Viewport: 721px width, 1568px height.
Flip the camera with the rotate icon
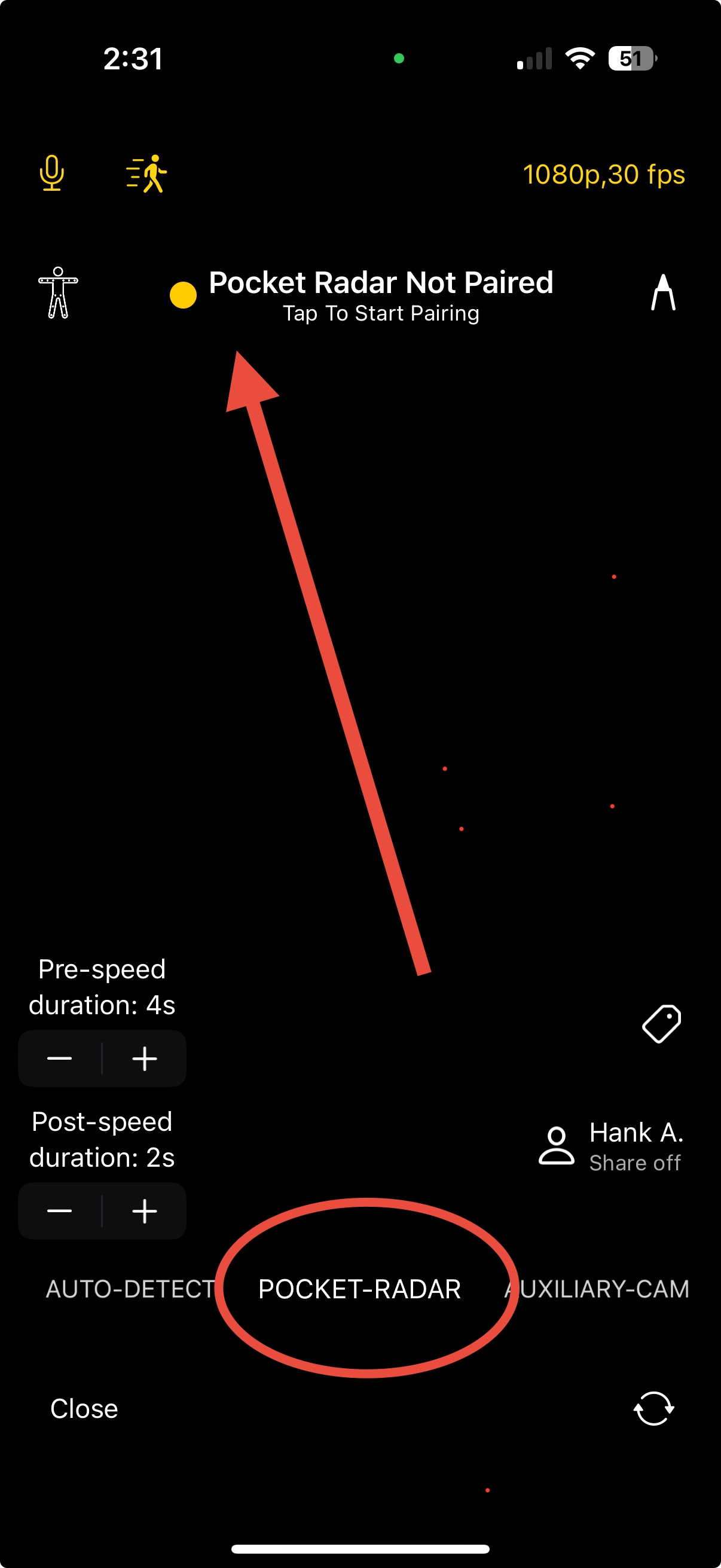click(653, 1408)
